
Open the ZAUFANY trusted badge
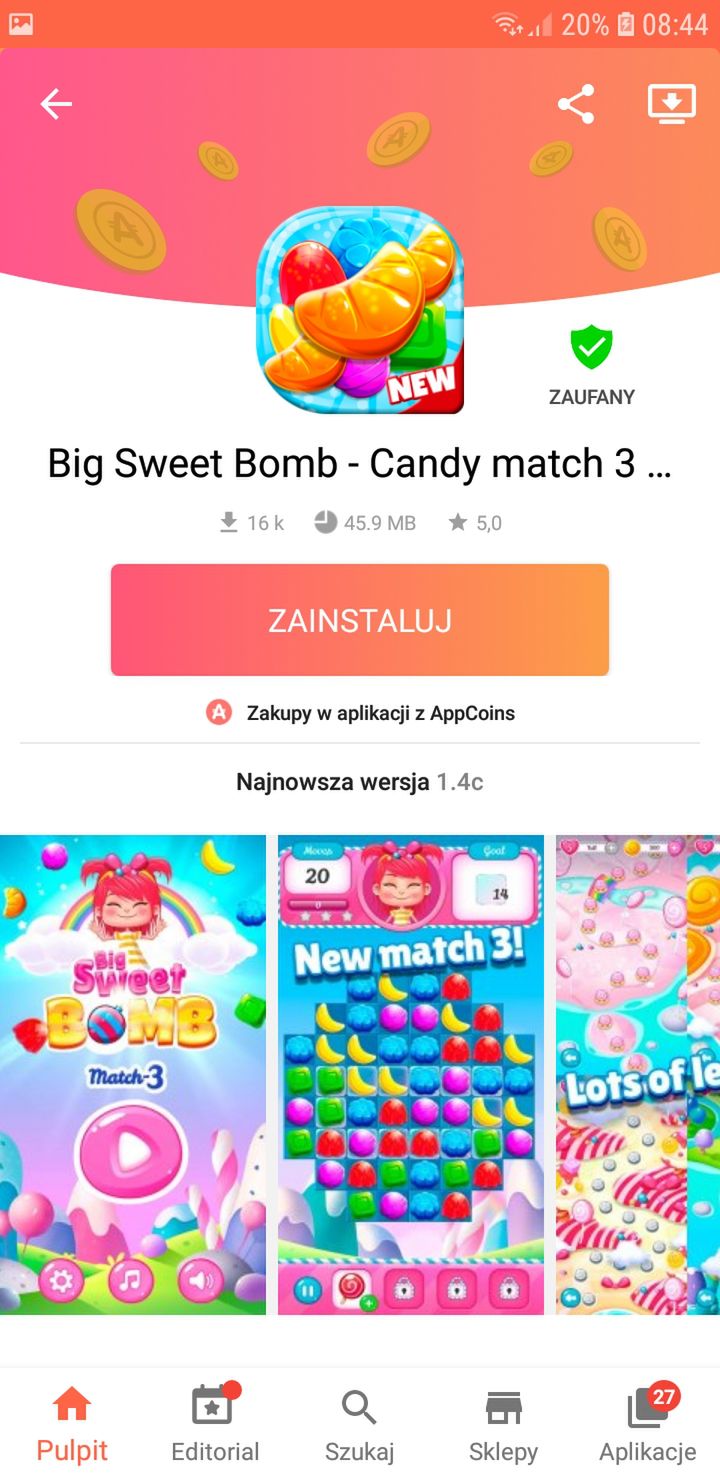pos(592,366)
